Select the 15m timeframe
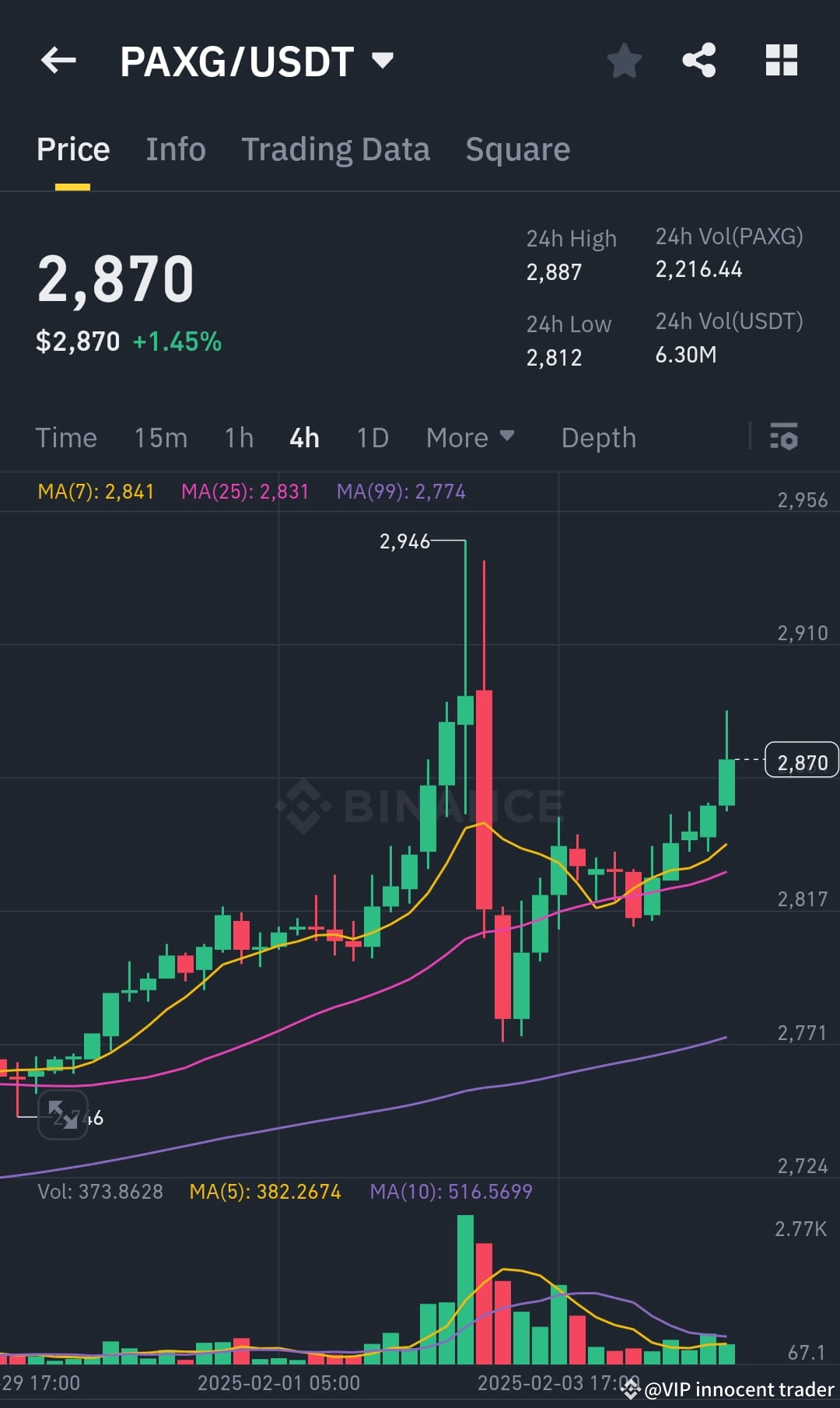The width and height of the screenshot is (840, 1408). pos(159,437)
